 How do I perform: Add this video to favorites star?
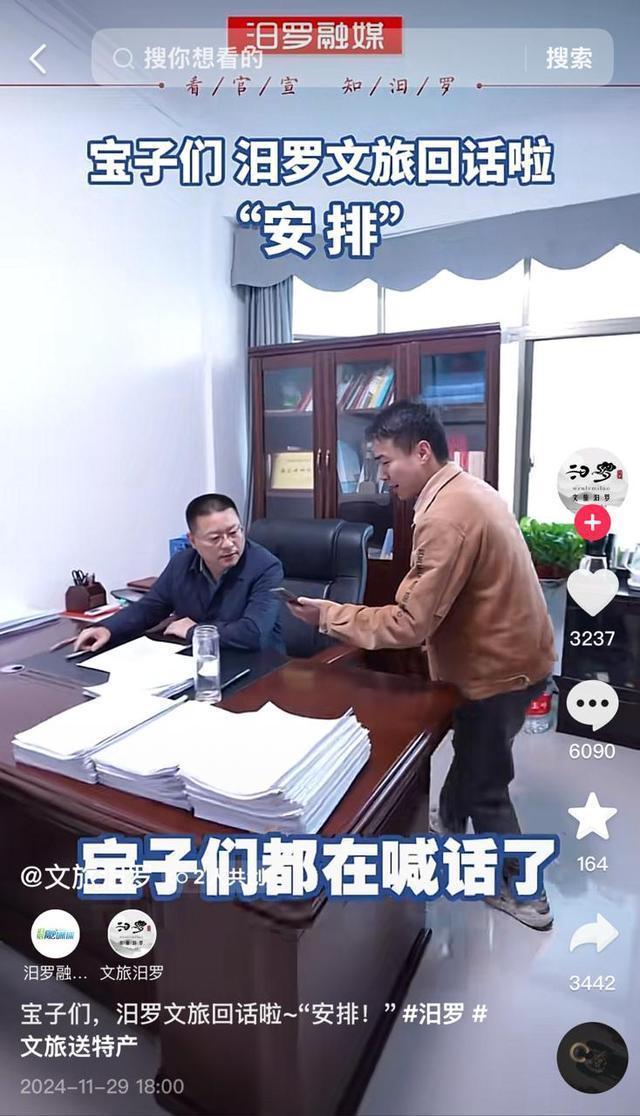[592, 816]
